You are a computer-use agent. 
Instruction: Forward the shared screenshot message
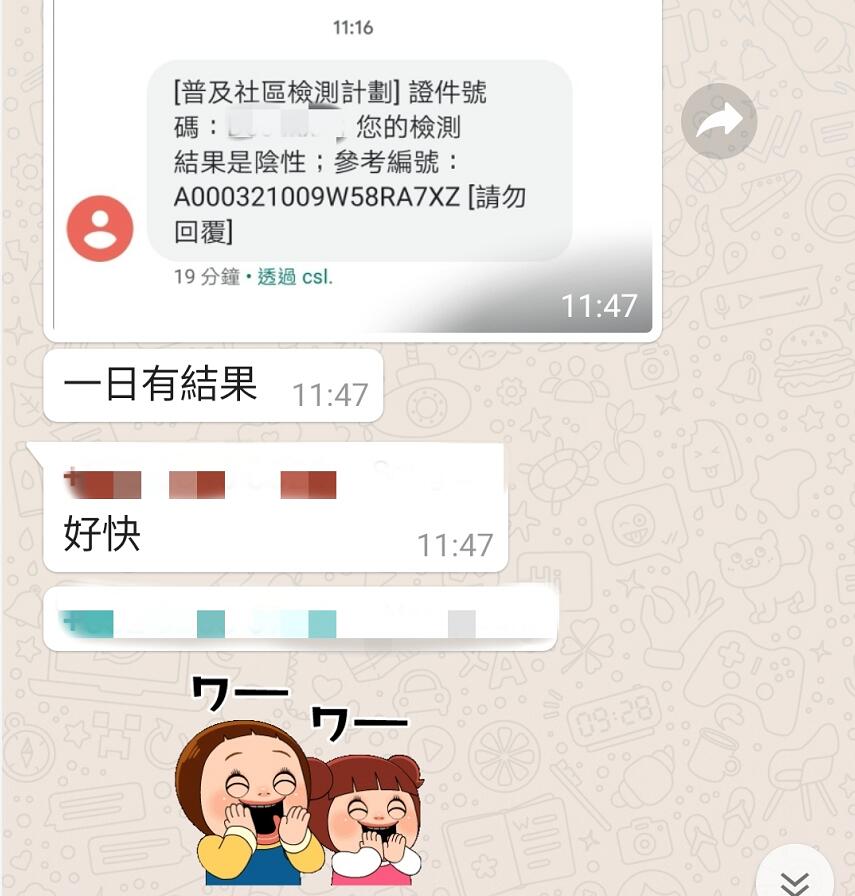tap(718, 121)
